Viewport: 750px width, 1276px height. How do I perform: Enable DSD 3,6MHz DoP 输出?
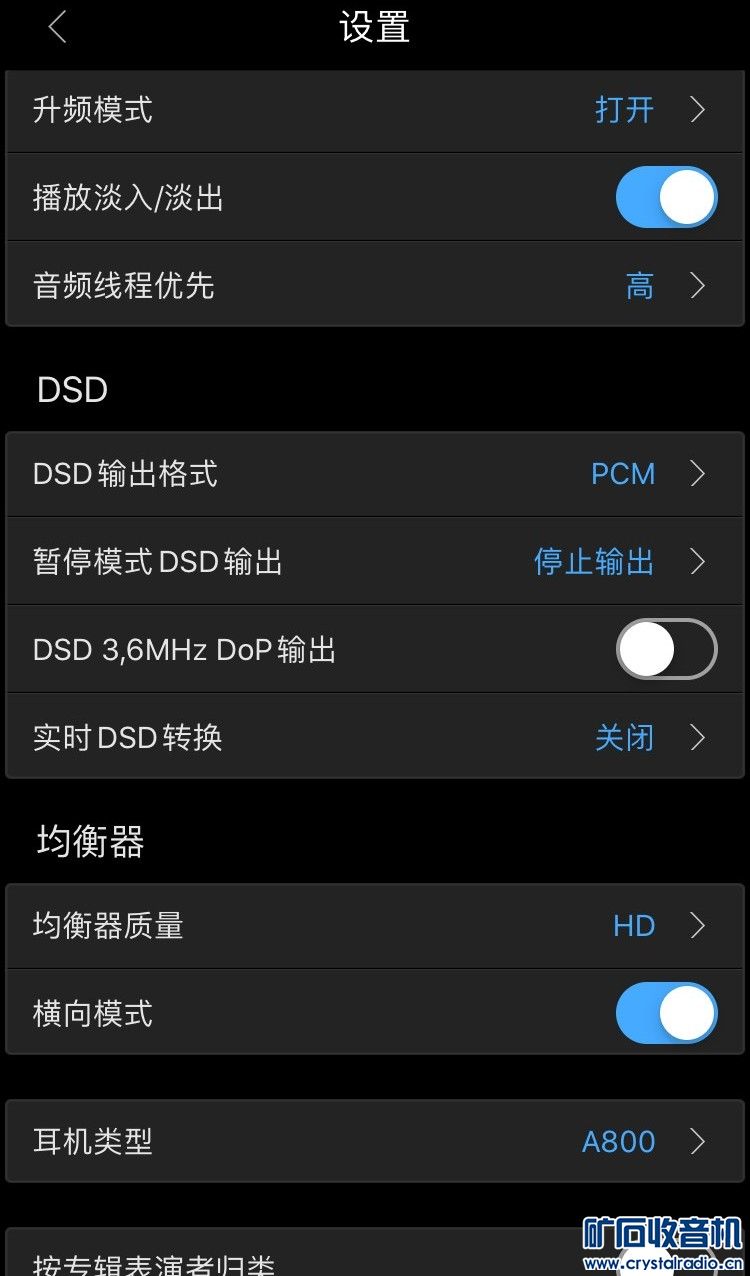pyautogui.click(x=666, y=650)
